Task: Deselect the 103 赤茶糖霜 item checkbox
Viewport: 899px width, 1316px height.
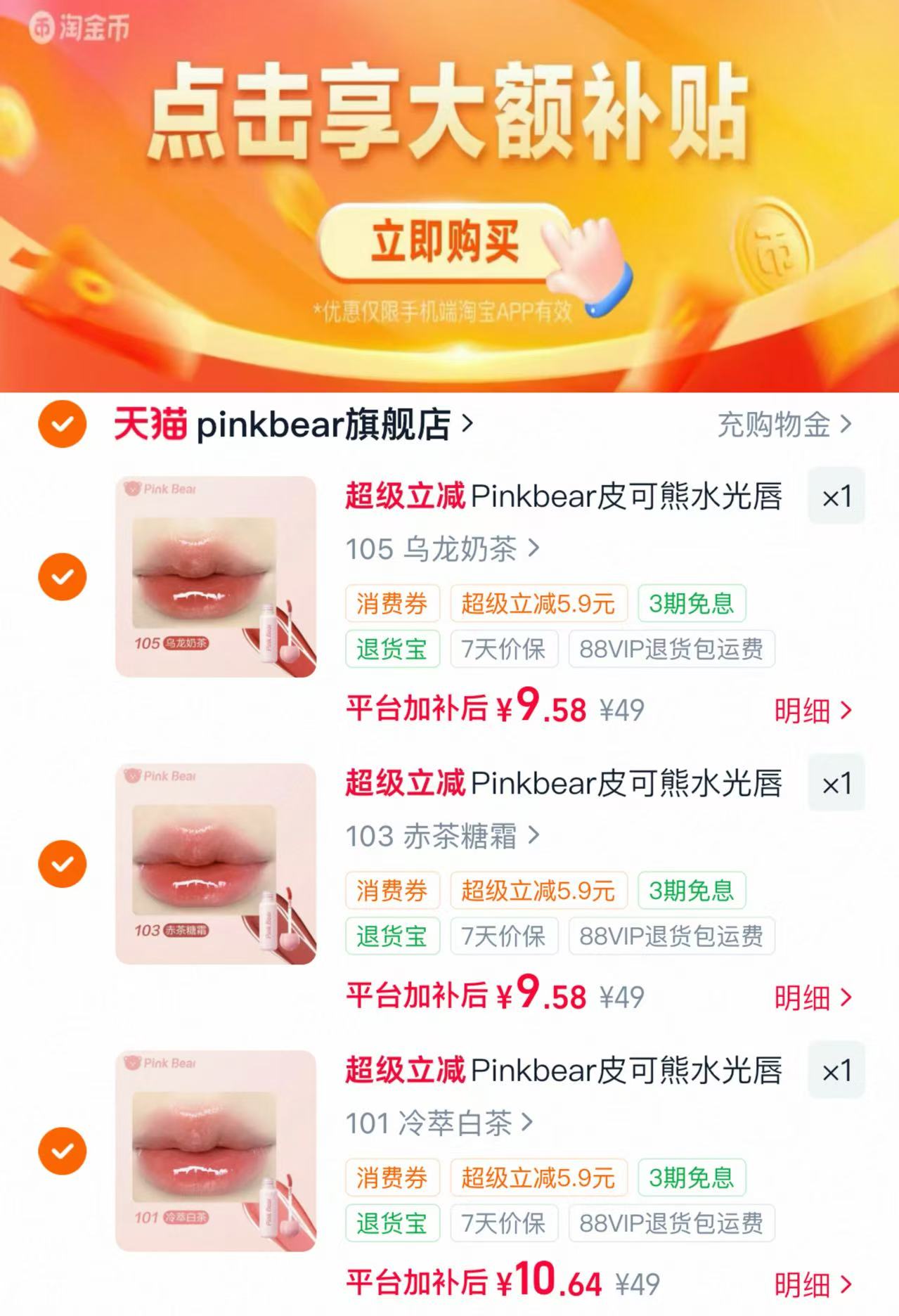Action: tap(63, 864)
